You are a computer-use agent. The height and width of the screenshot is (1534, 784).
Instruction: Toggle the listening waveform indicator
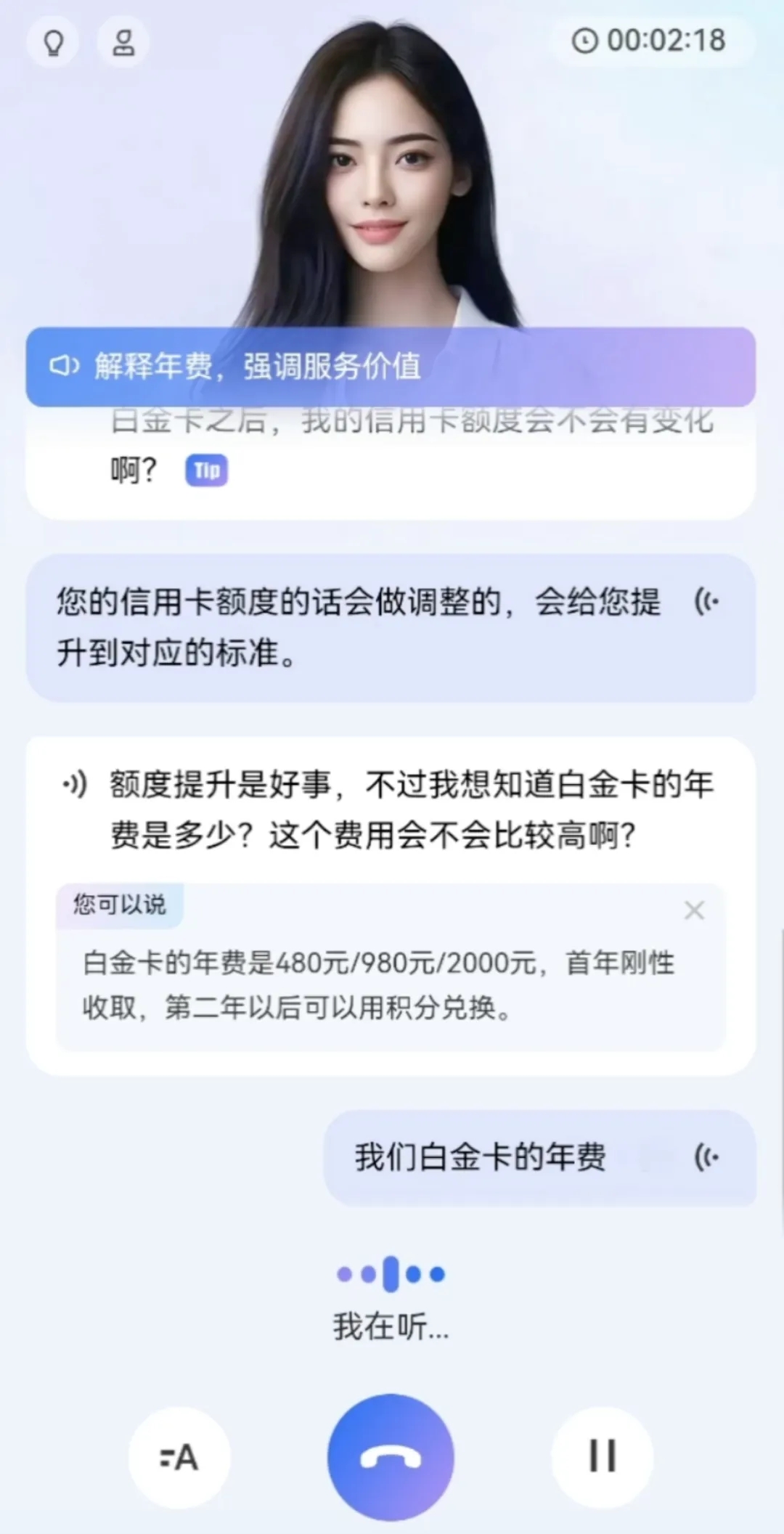(391, 1274)
